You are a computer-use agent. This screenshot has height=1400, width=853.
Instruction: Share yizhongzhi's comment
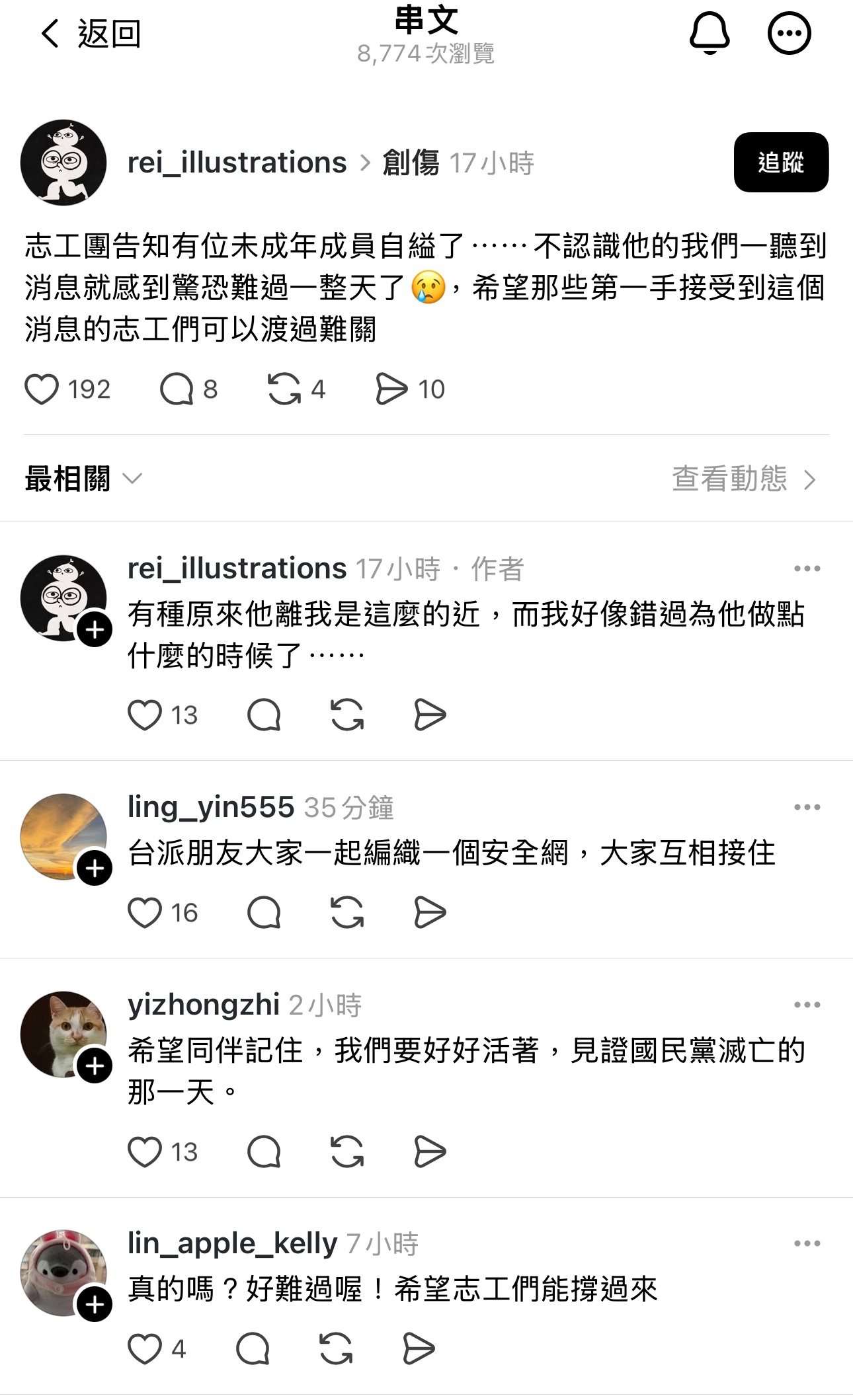[x=430, y=1152]
